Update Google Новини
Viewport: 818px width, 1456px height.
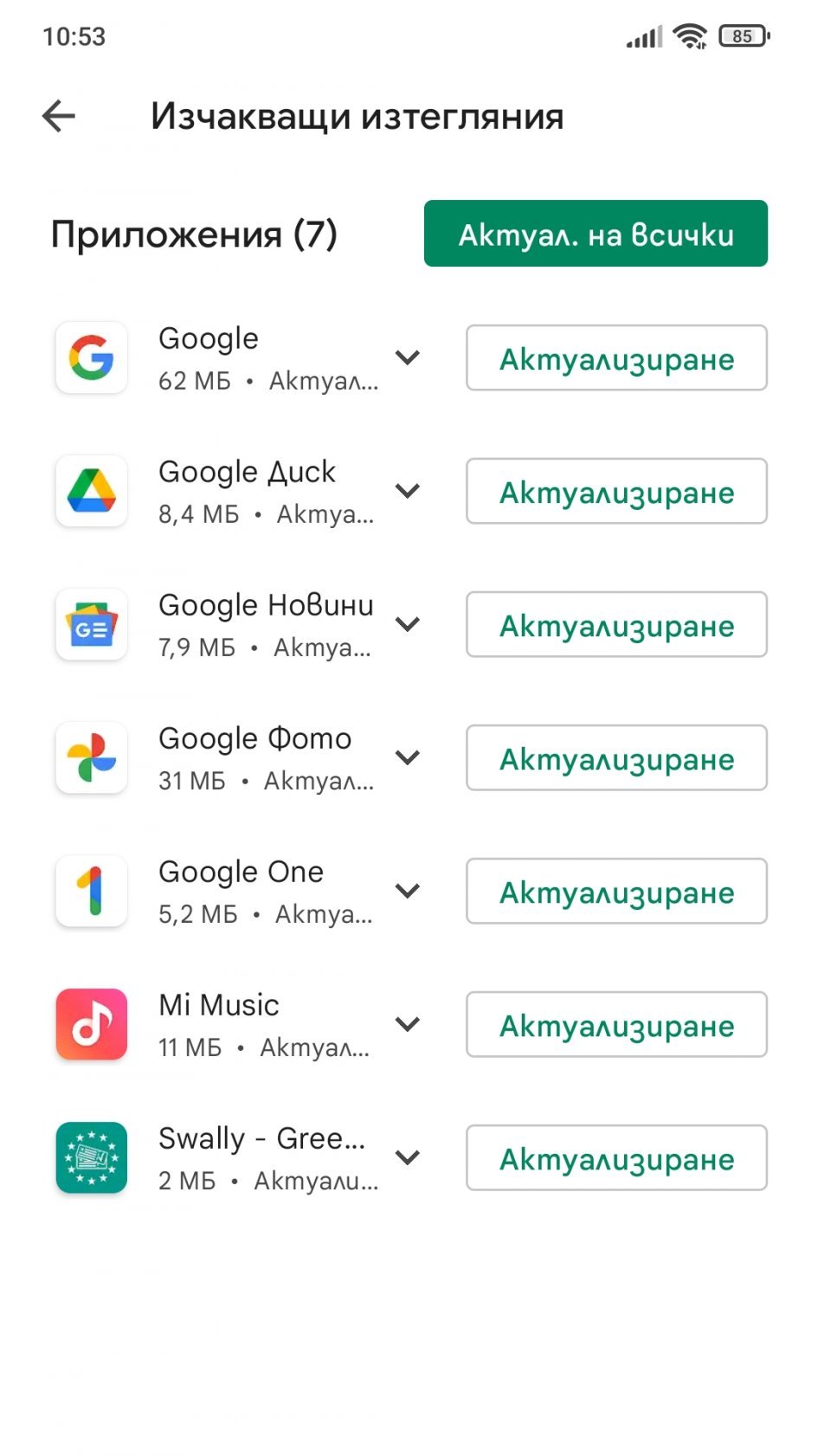pos(616,625)
